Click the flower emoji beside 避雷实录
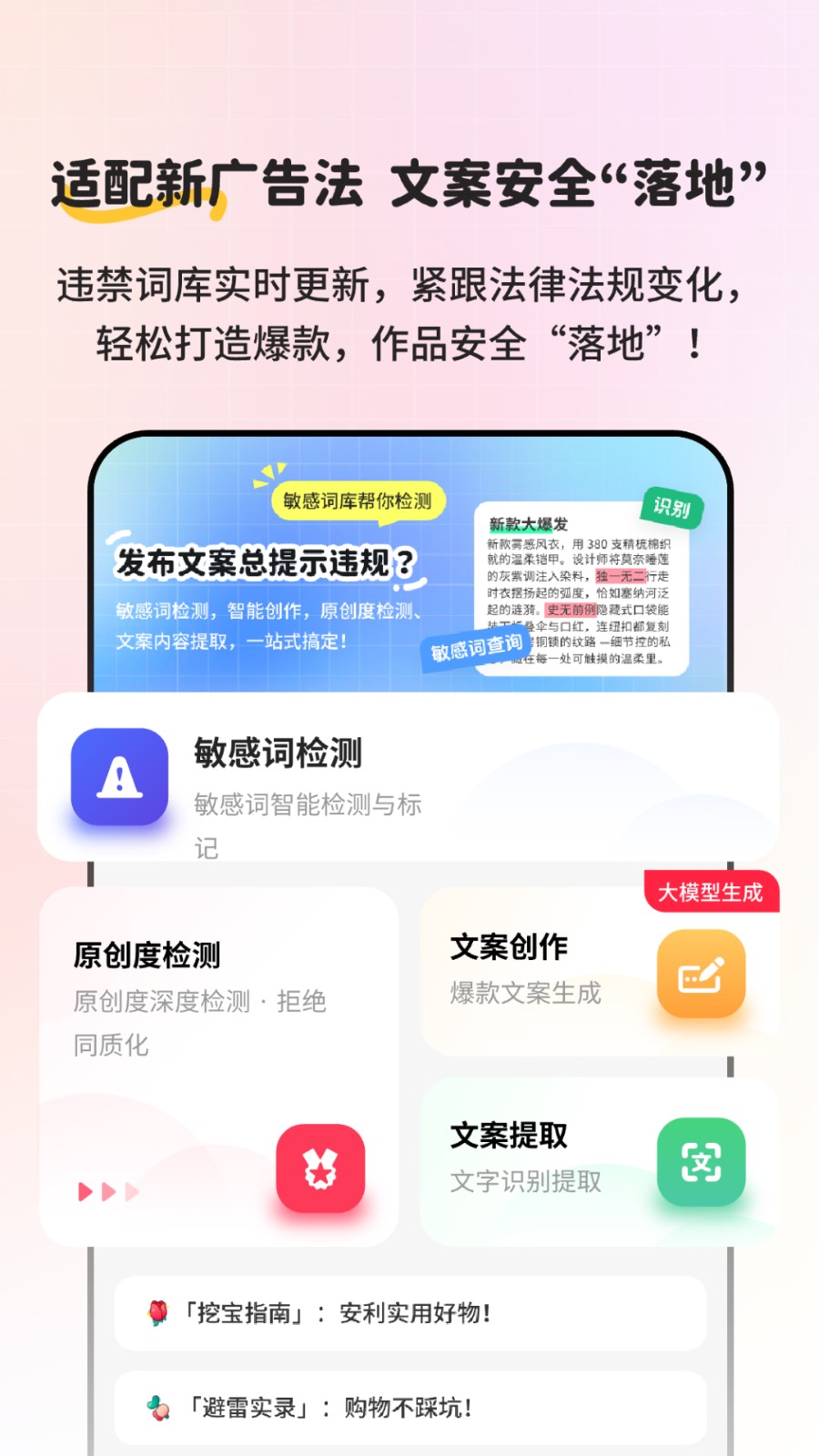This screenshot has width=819, height=1456. 159,1406
